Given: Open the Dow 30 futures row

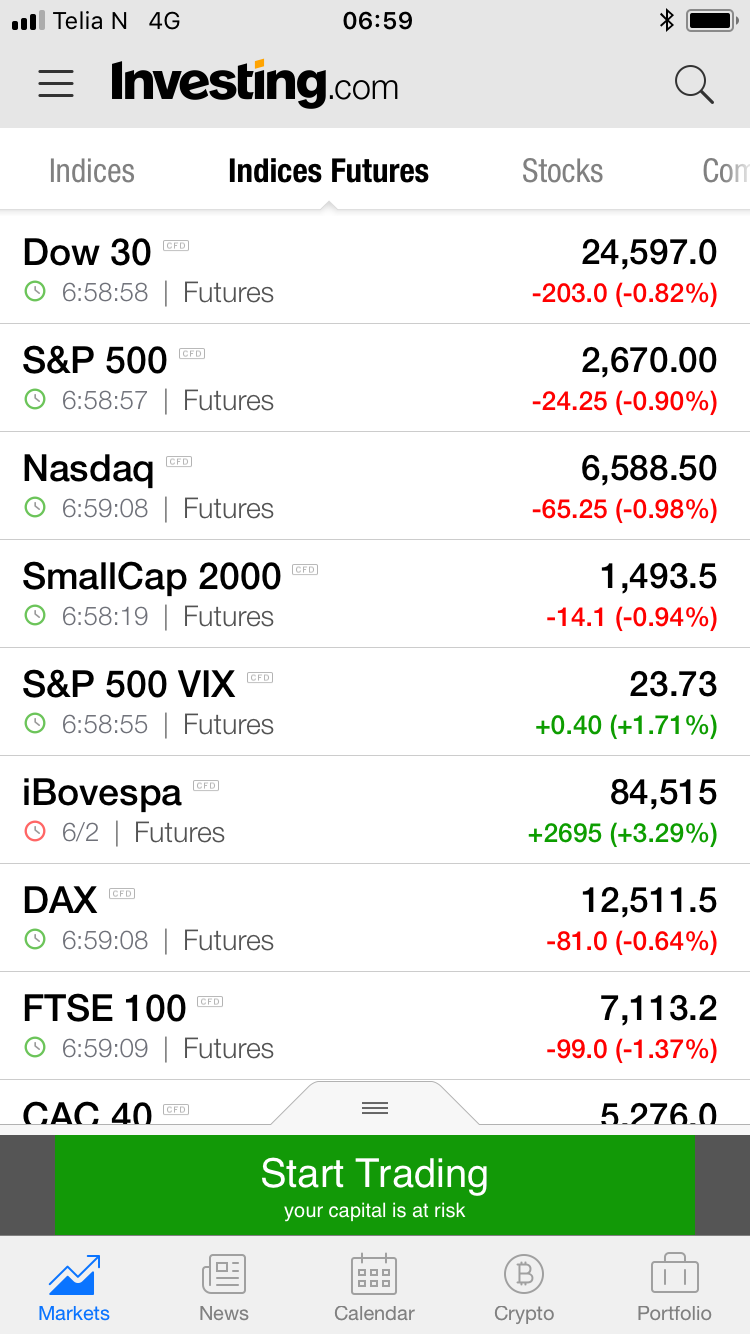Looking at the screenshot, I should [375, 270].
